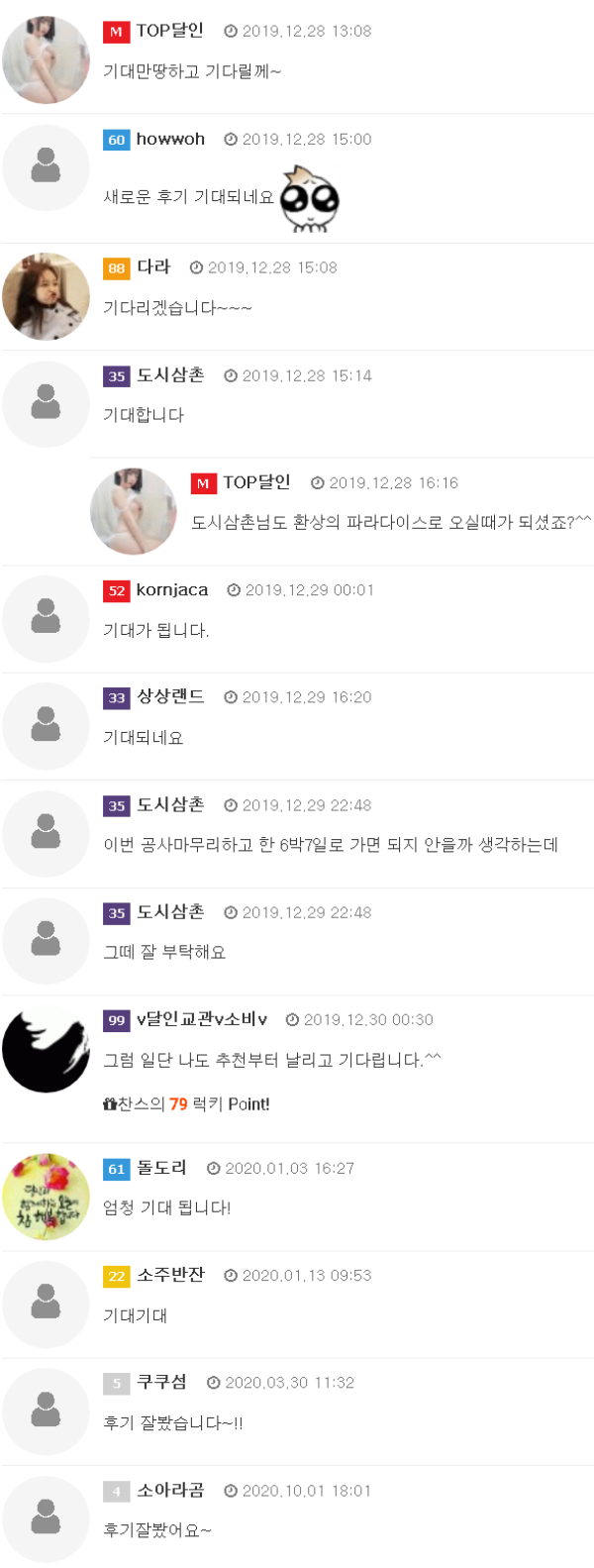Select the commenter name 쿠쿠섬
This screenshot has width=594, height=1568.
pos(161,1382)
